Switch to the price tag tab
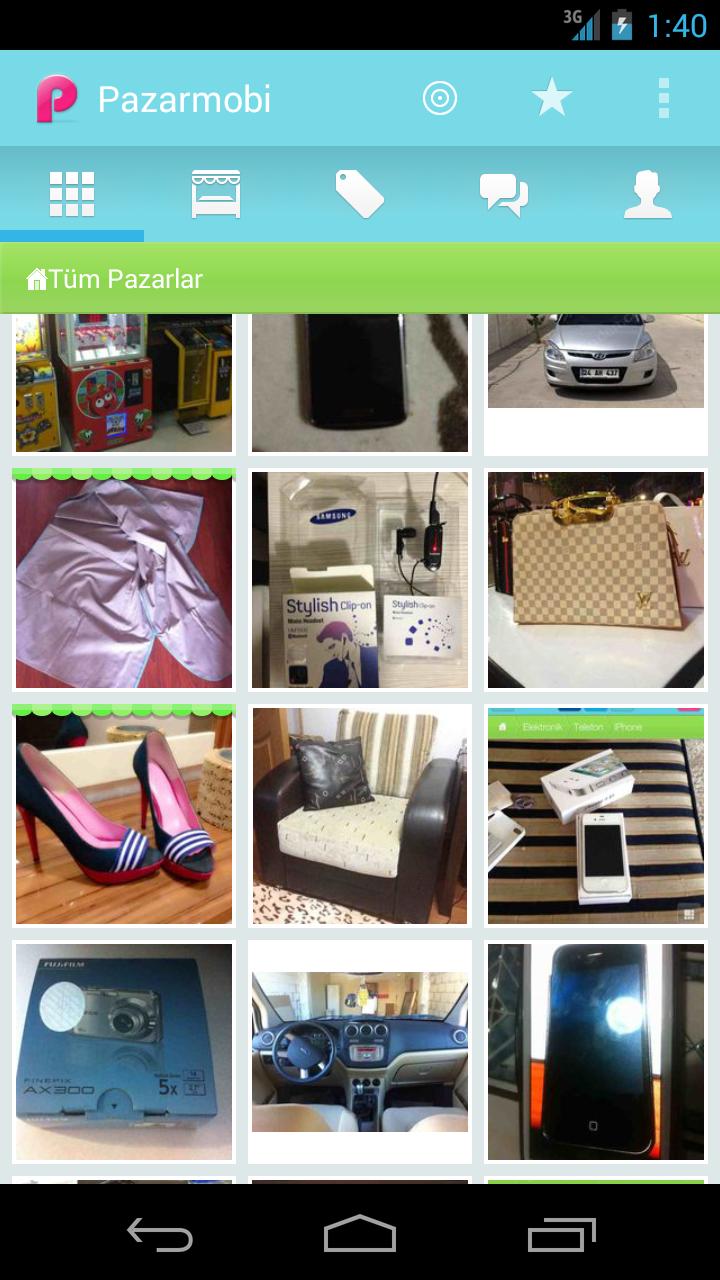Screen dimensions: 720x1280 pyautogui.click(x=360, y=194)
